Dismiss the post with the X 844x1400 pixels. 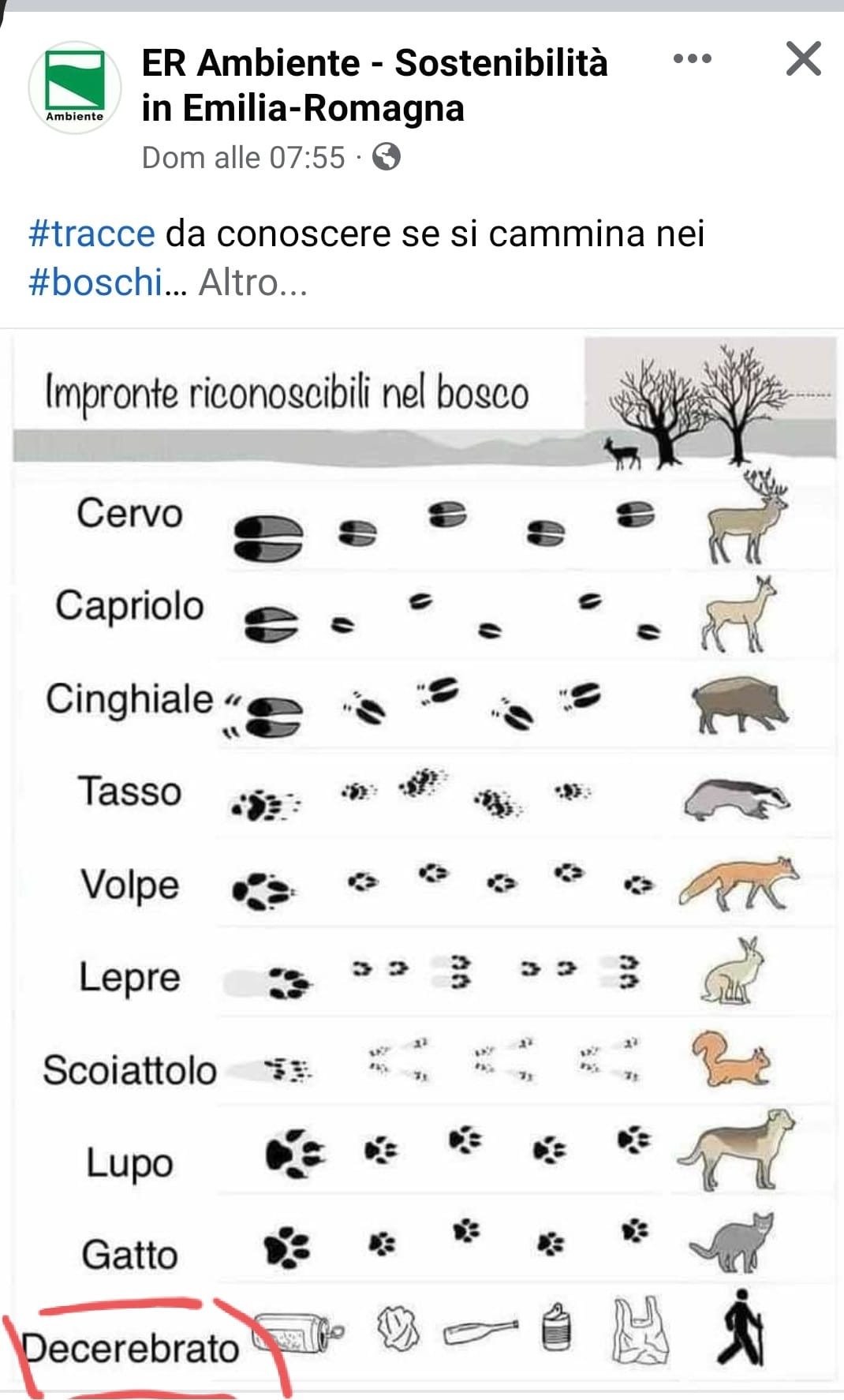803,59
